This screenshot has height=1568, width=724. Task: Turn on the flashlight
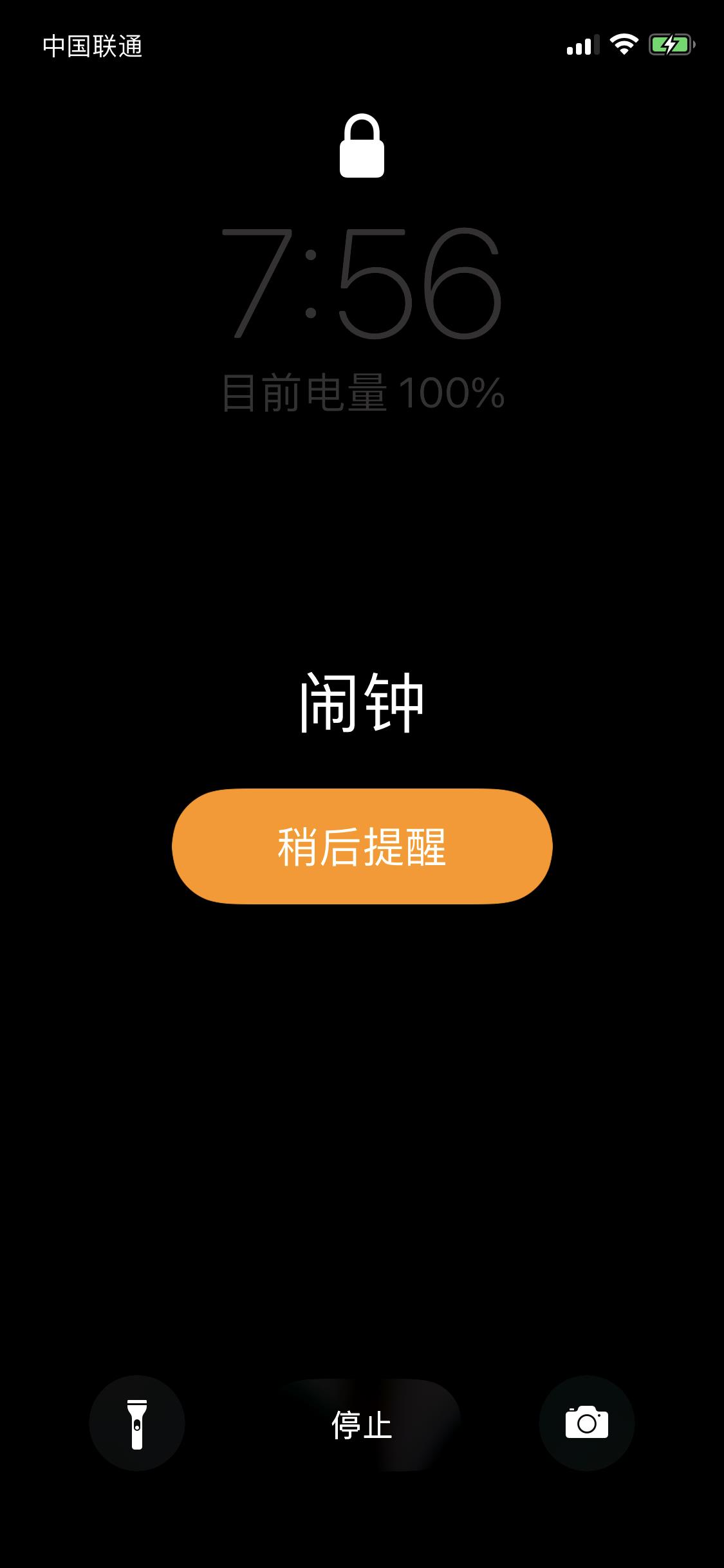pyautogui.click(x=137, y=1423)
